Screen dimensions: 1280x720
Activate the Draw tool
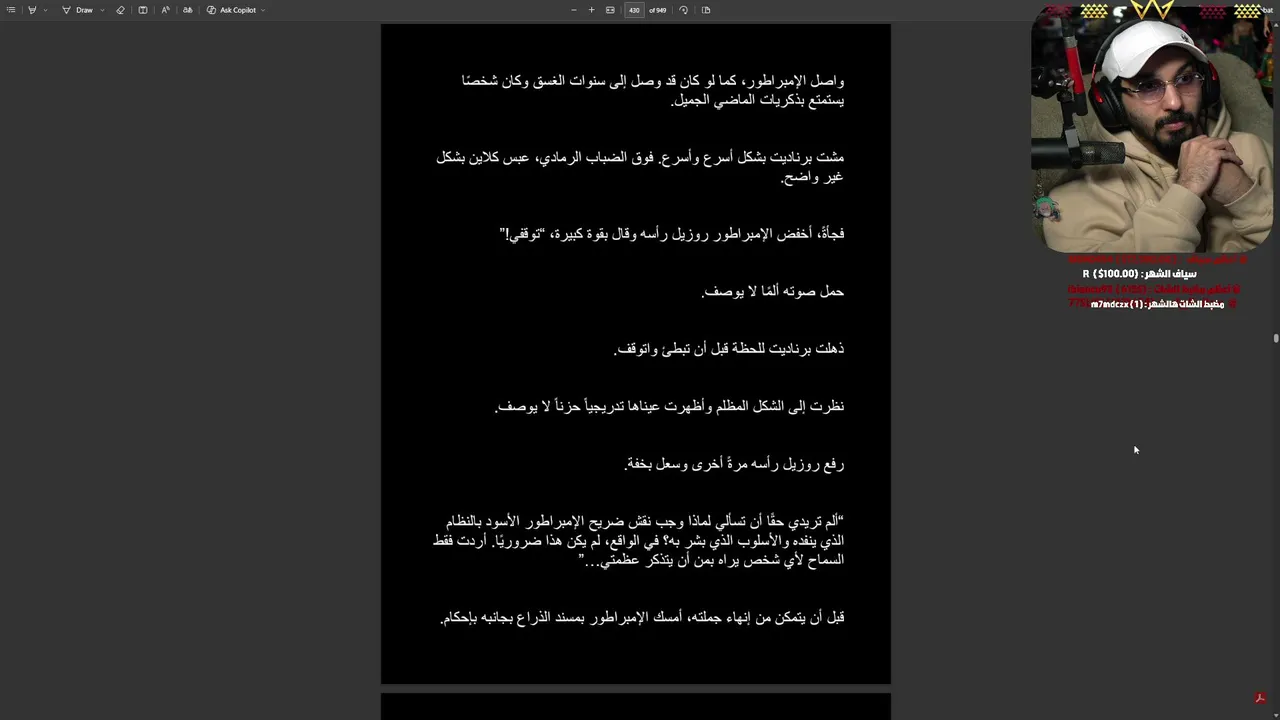[x=78, y=10]
